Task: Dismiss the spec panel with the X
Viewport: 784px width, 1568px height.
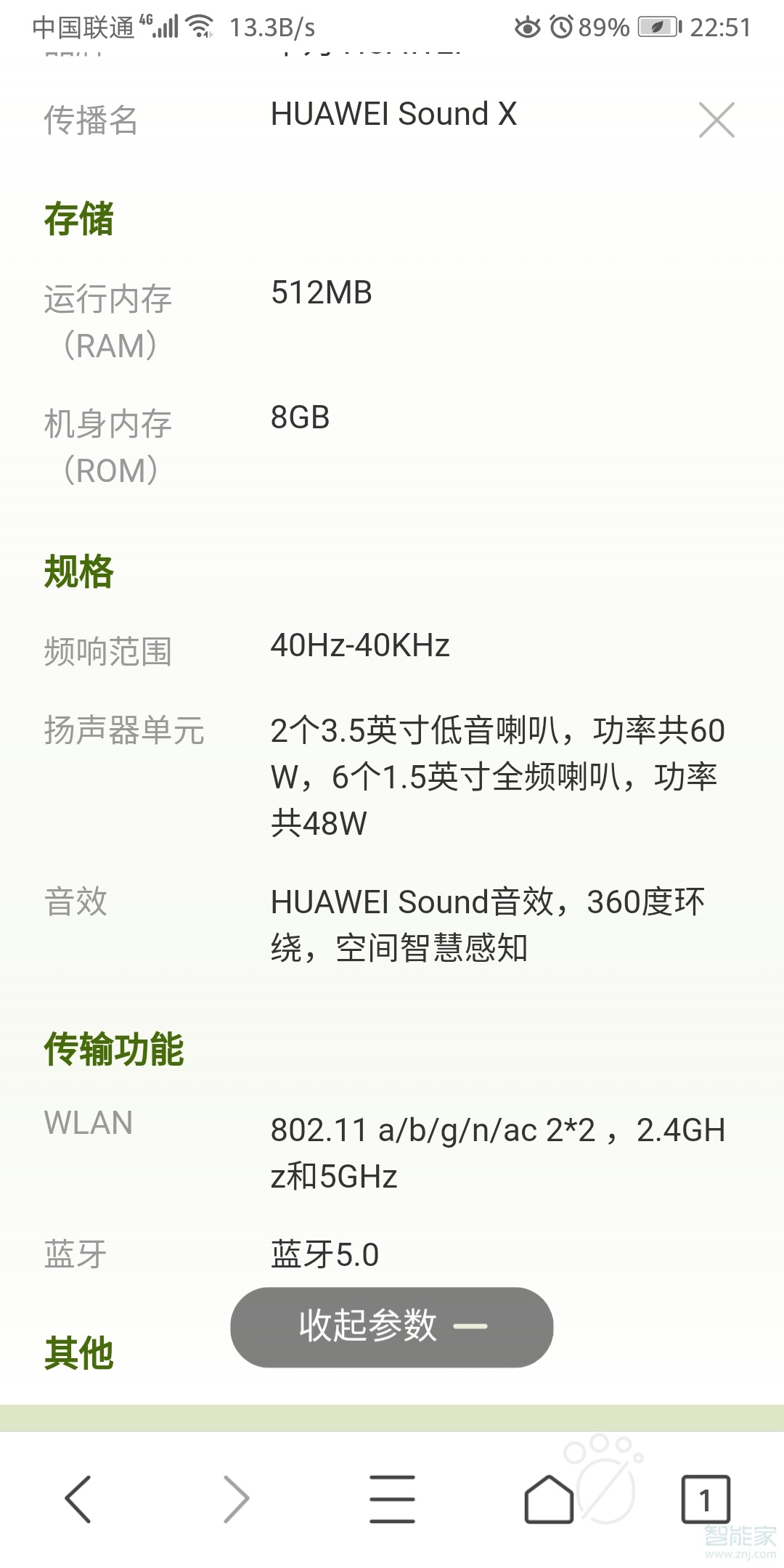Action: pyautogui.click(x=717, y=120)
